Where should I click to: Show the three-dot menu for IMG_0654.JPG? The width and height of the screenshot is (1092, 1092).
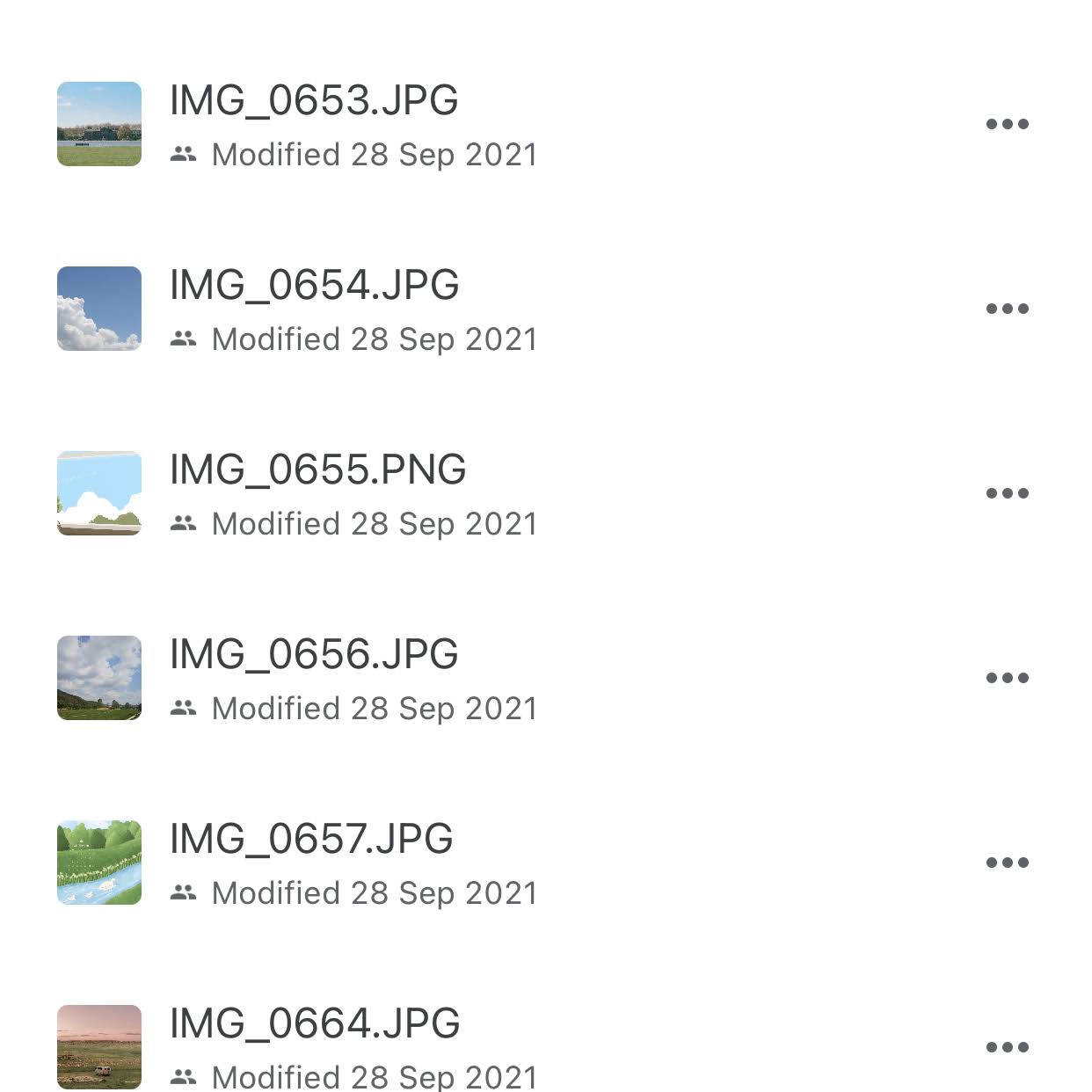point(1007,309)
